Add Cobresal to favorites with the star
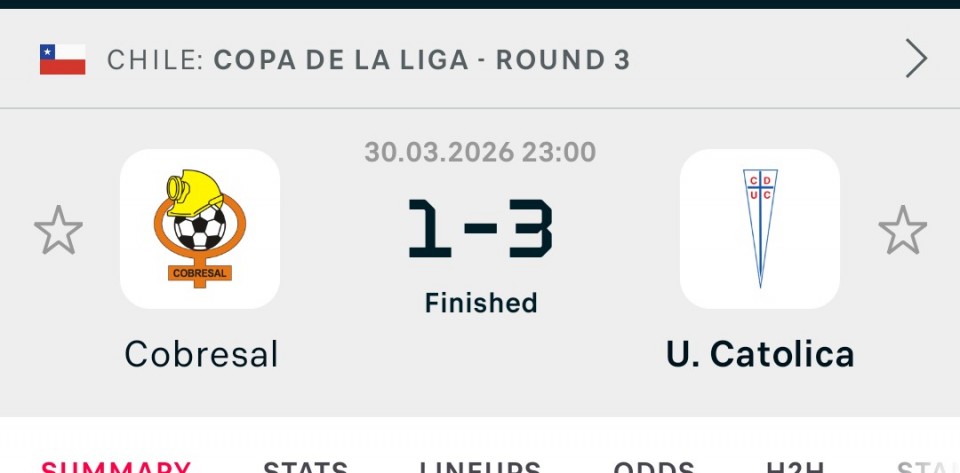 click(58, 230)
